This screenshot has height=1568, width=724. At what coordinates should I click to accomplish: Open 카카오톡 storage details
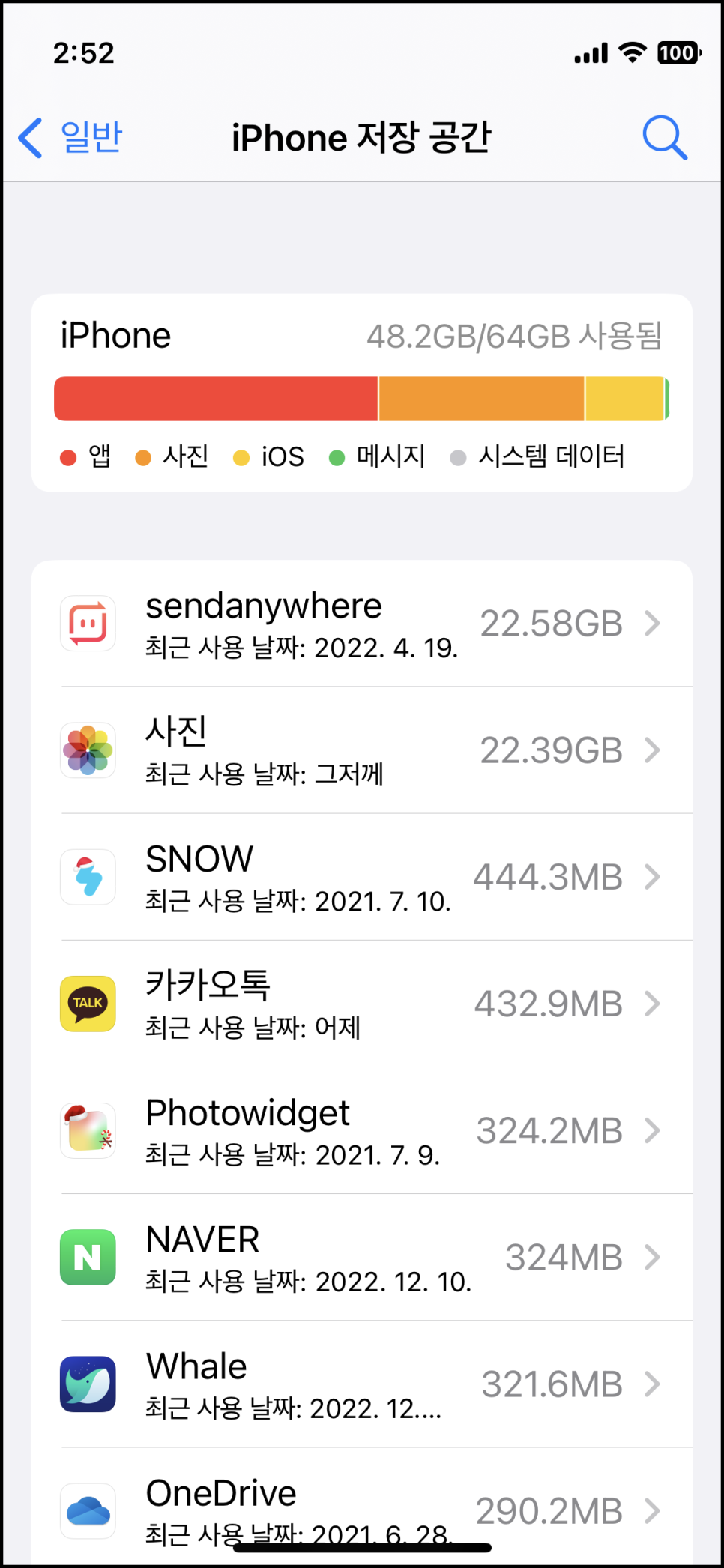point(362,1004)
